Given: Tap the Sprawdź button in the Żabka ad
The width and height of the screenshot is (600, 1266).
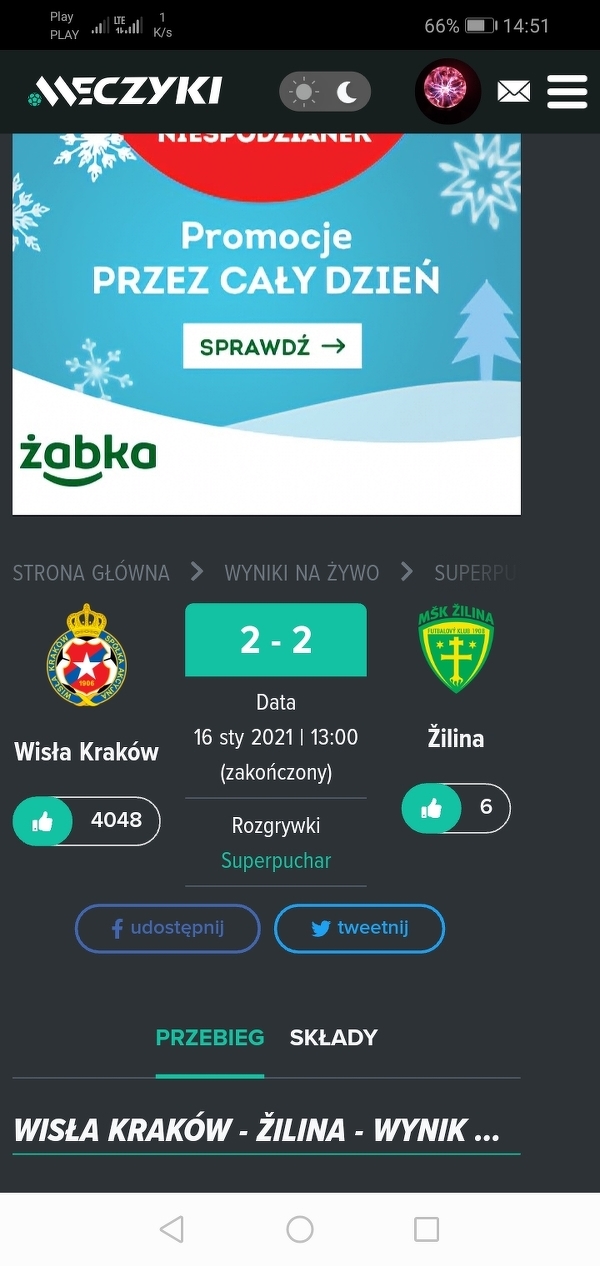Looking at the screenshot, I should (272, 346).
